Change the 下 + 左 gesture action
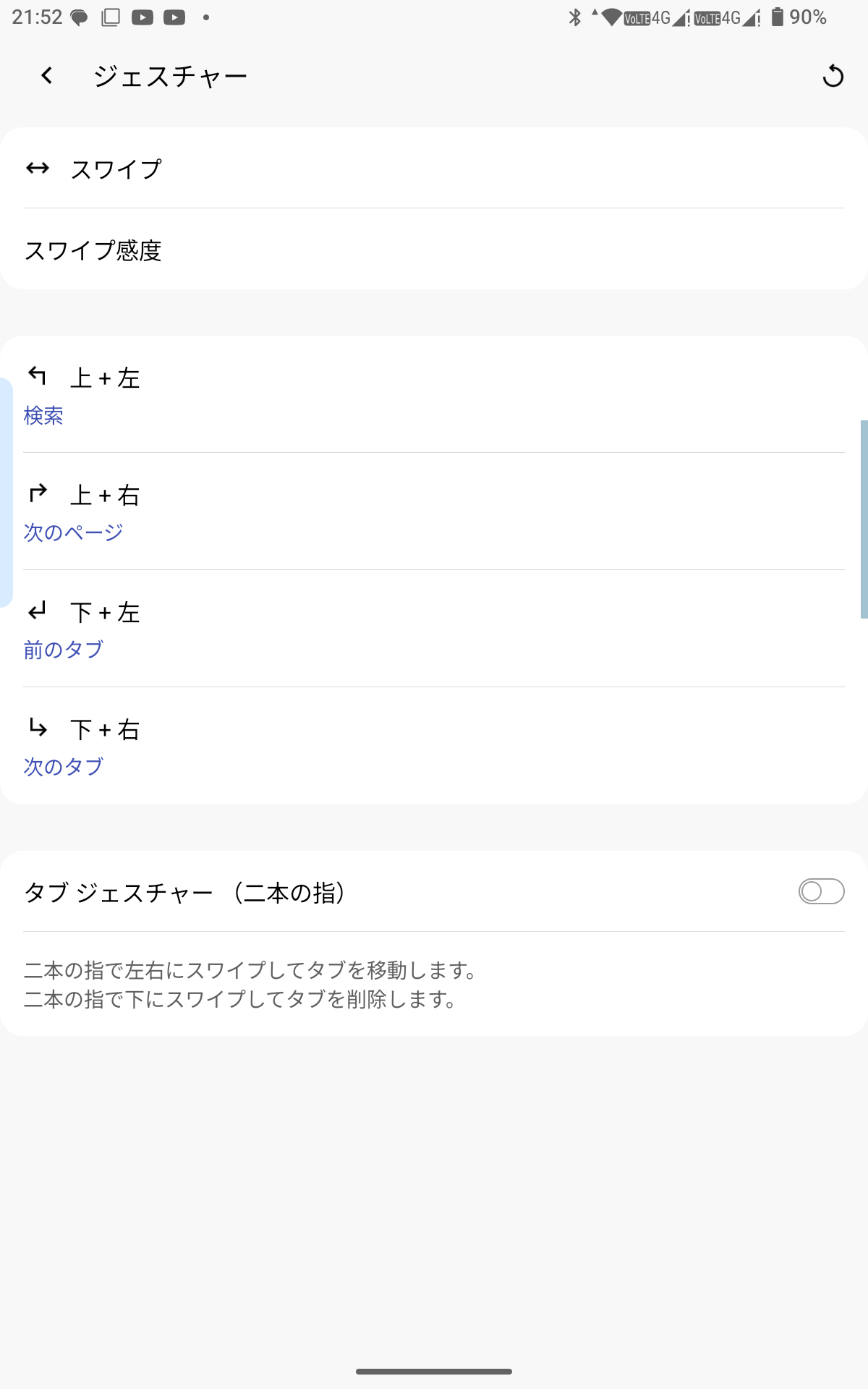Viewport: 868px width, 1389px height. pos(434,629)
